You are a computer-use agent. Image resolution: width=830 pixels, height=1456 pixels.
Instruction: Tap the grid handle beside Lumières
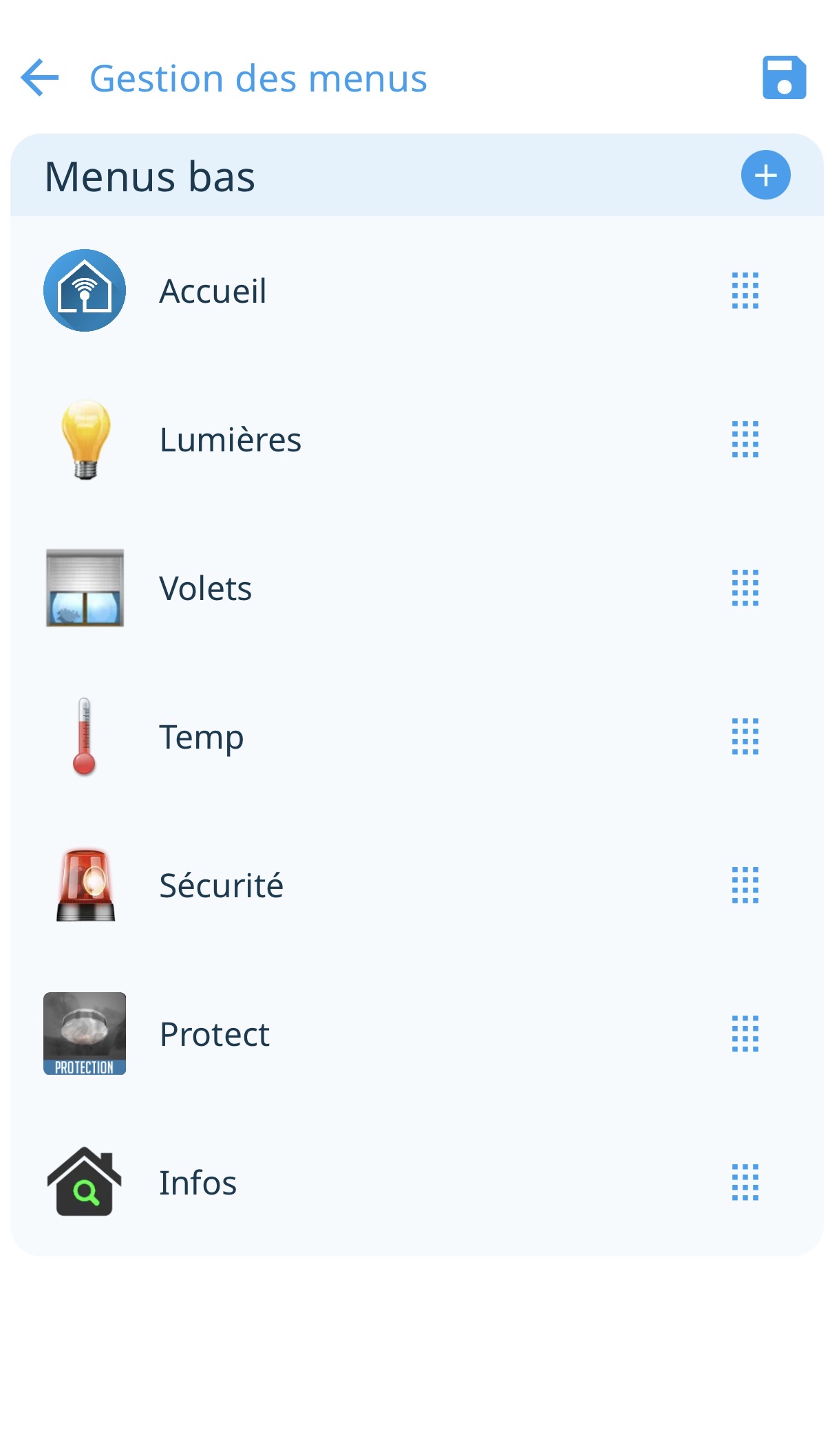[x=745, y=440]
